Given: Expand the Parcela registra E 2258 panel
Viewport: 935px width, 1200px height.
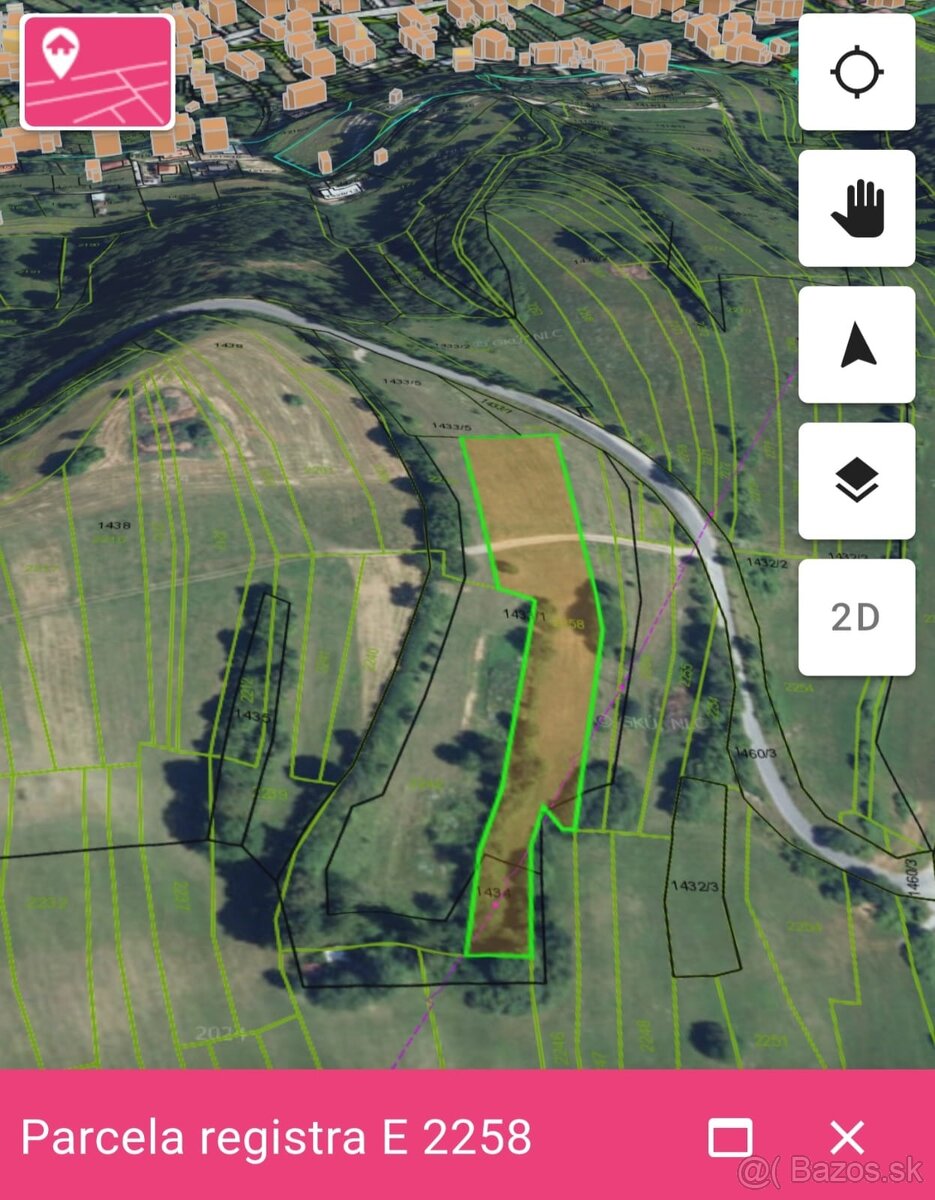Looking at the screenshot, I should [729, 1138].
